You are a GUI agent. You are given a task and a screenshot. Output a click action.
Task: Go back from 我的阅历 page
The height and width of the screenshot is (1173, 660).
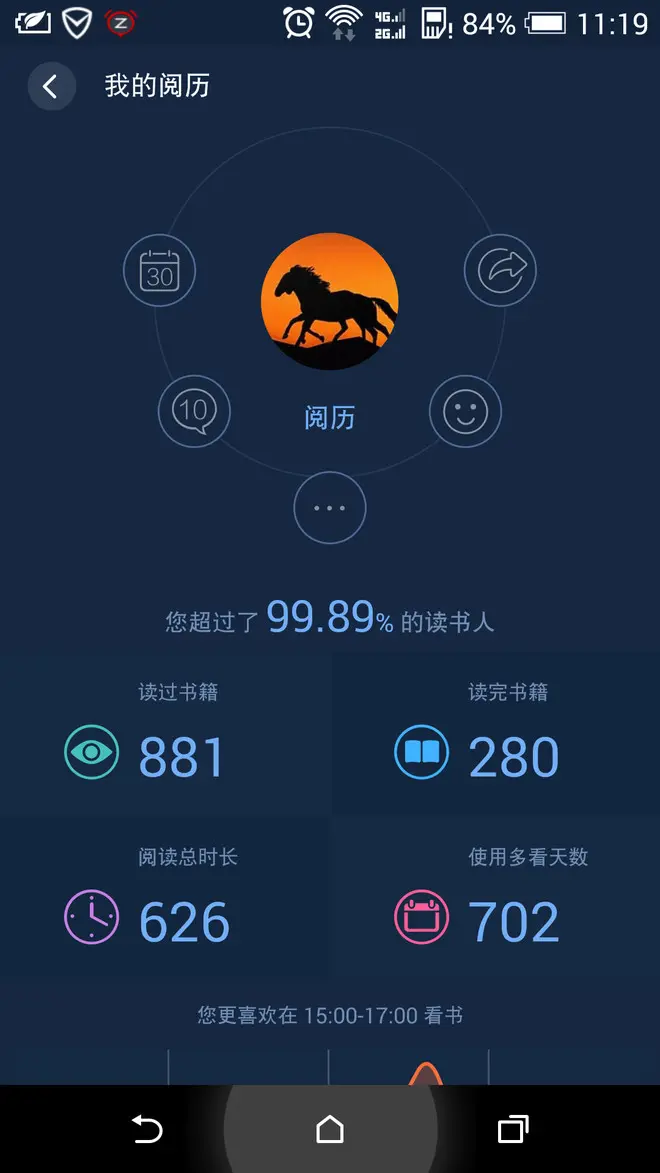point(51,86)
